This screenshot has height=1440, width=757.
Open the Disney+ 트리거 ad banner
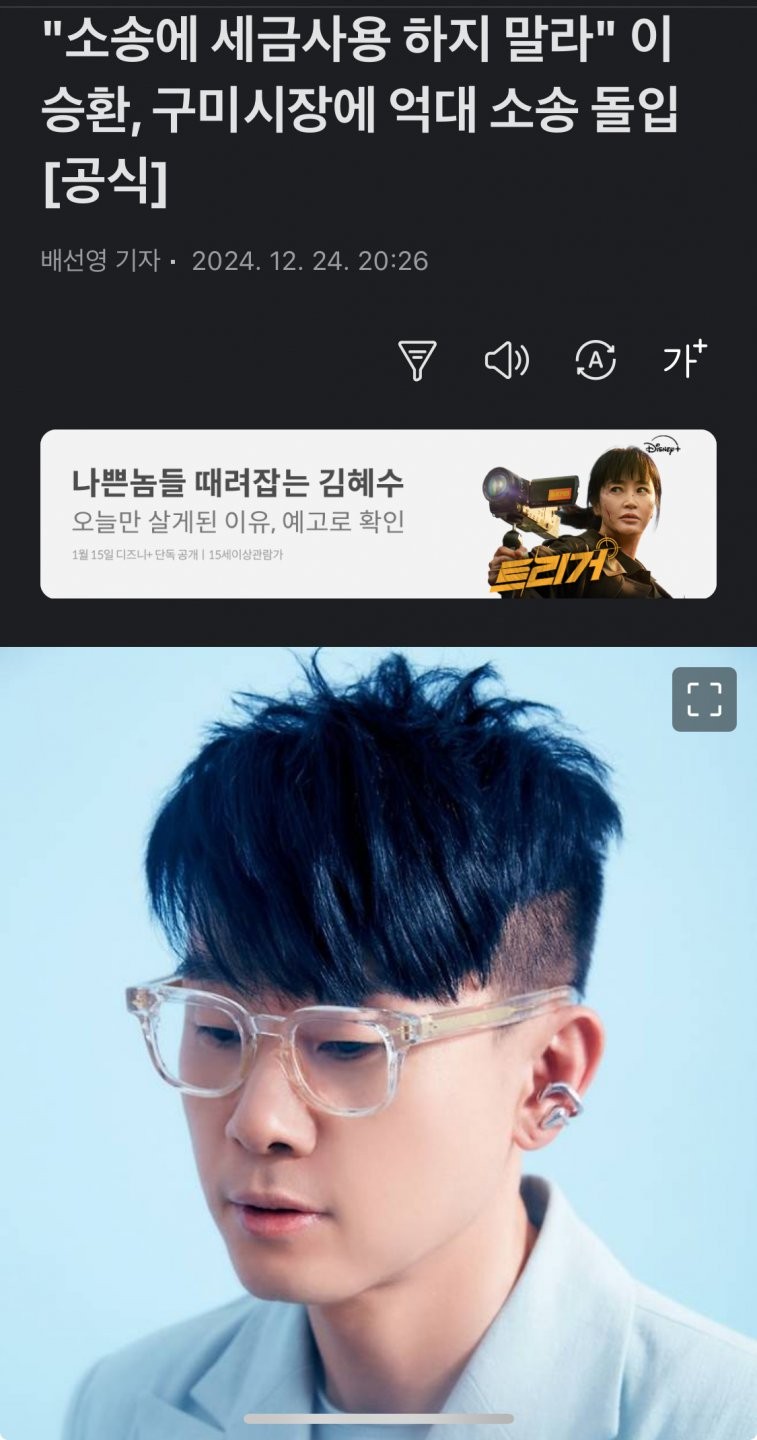pyautogui.click(x=378, y=514)
